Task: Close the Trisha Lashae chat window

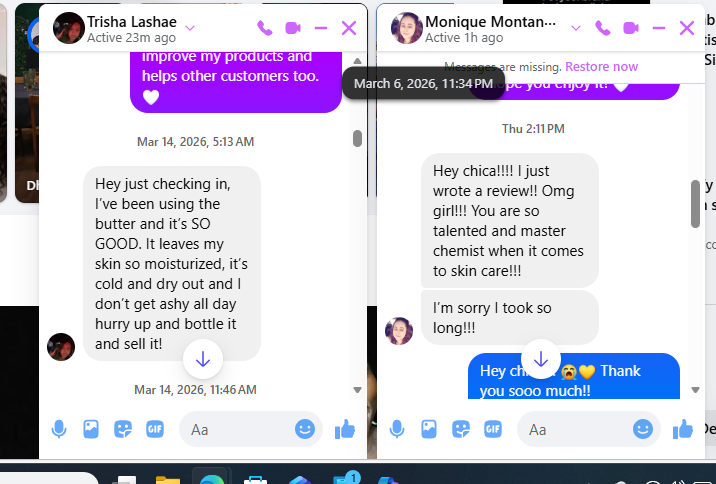Action: click(x=349, y=29)
